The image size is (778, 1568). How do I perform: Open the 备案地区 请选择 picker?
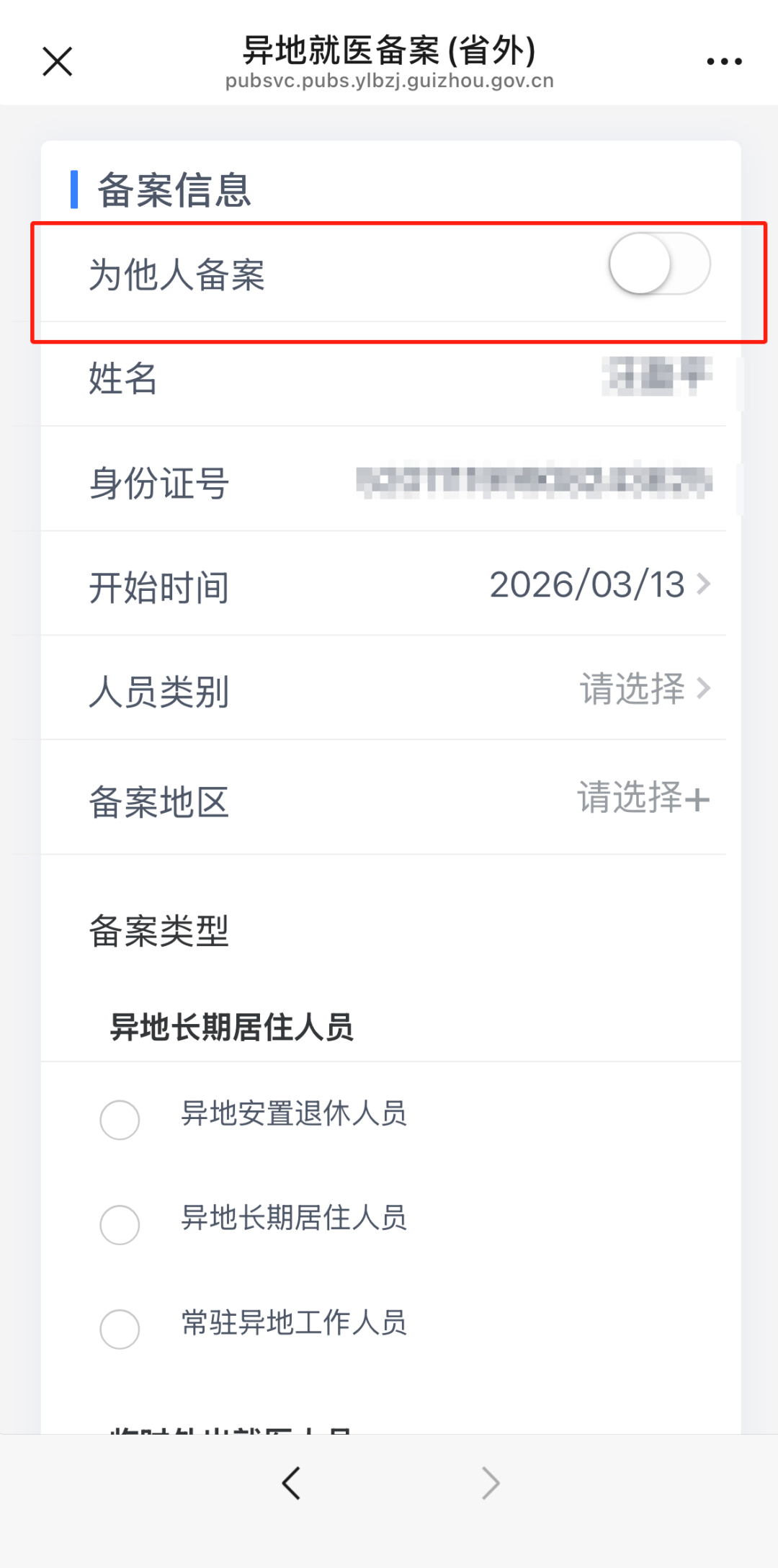632,798
